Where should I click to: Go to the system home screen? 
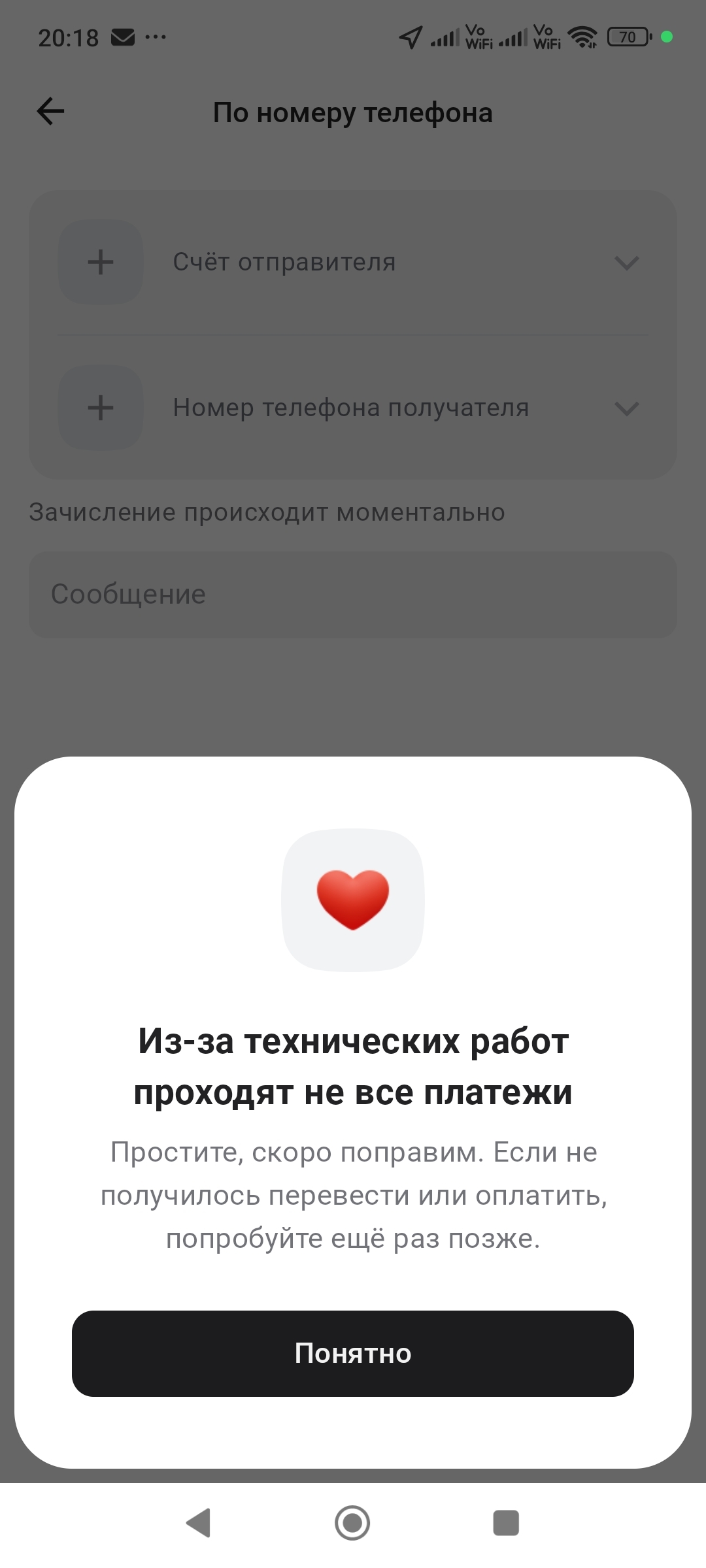[x=352, y=1523]
